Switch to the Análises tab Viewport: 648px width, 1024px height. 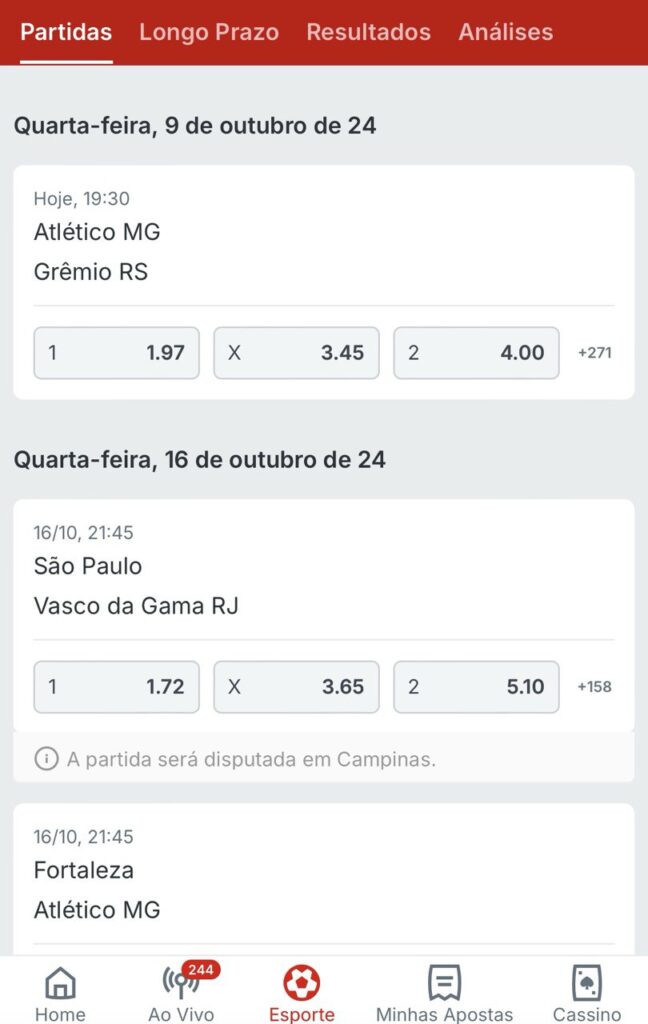[x=505, y=32]
